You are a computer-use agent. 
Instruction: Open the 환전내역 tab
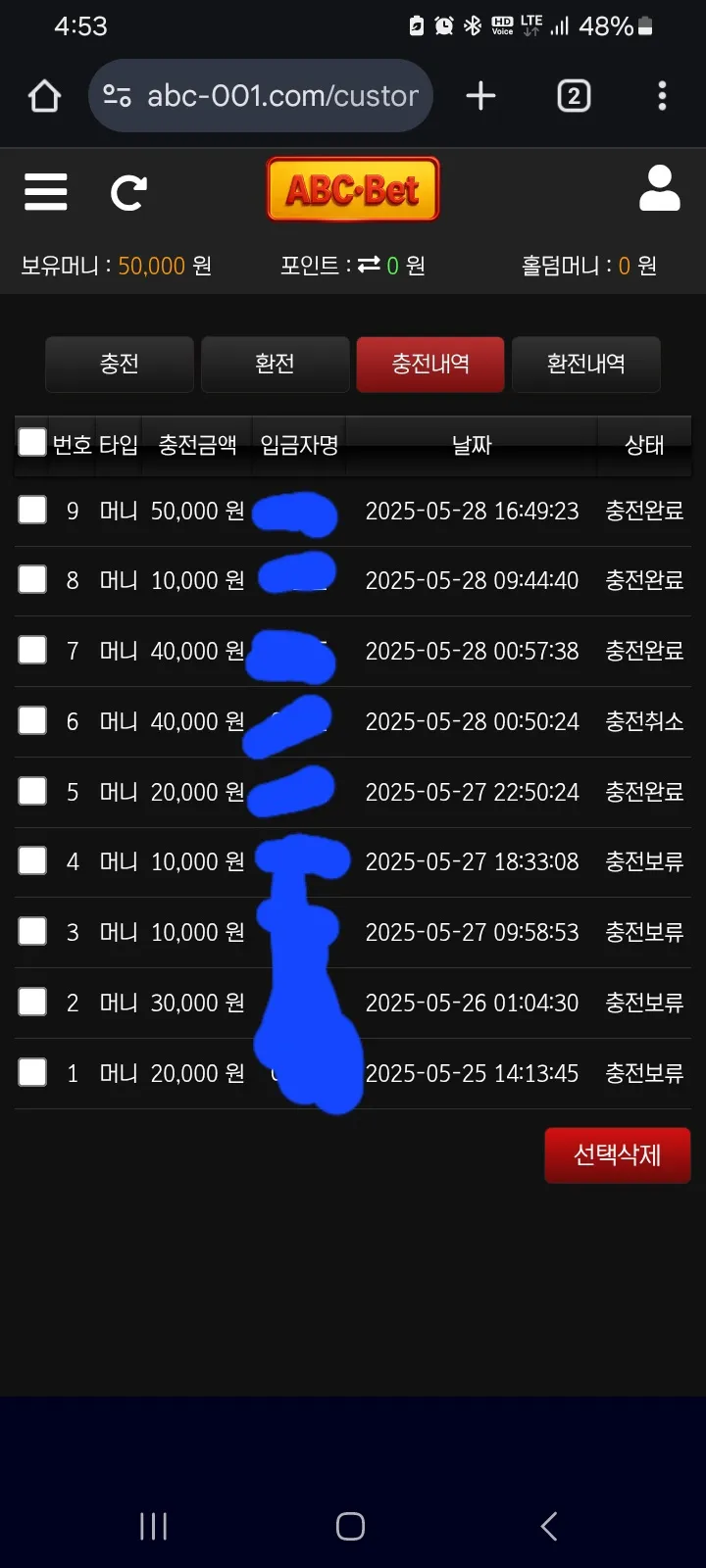[586, 364]
